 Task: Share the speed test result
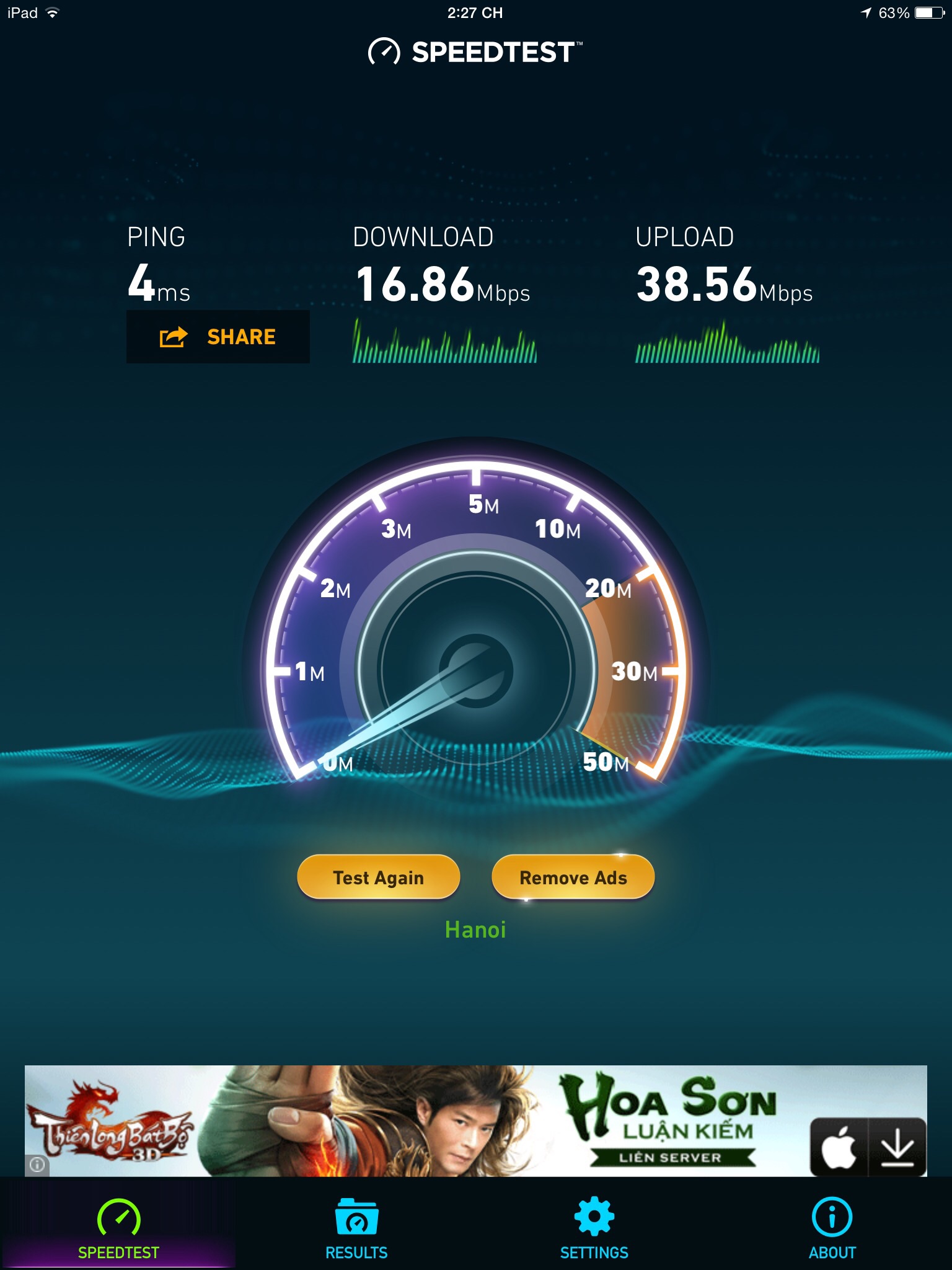[218, 337]
